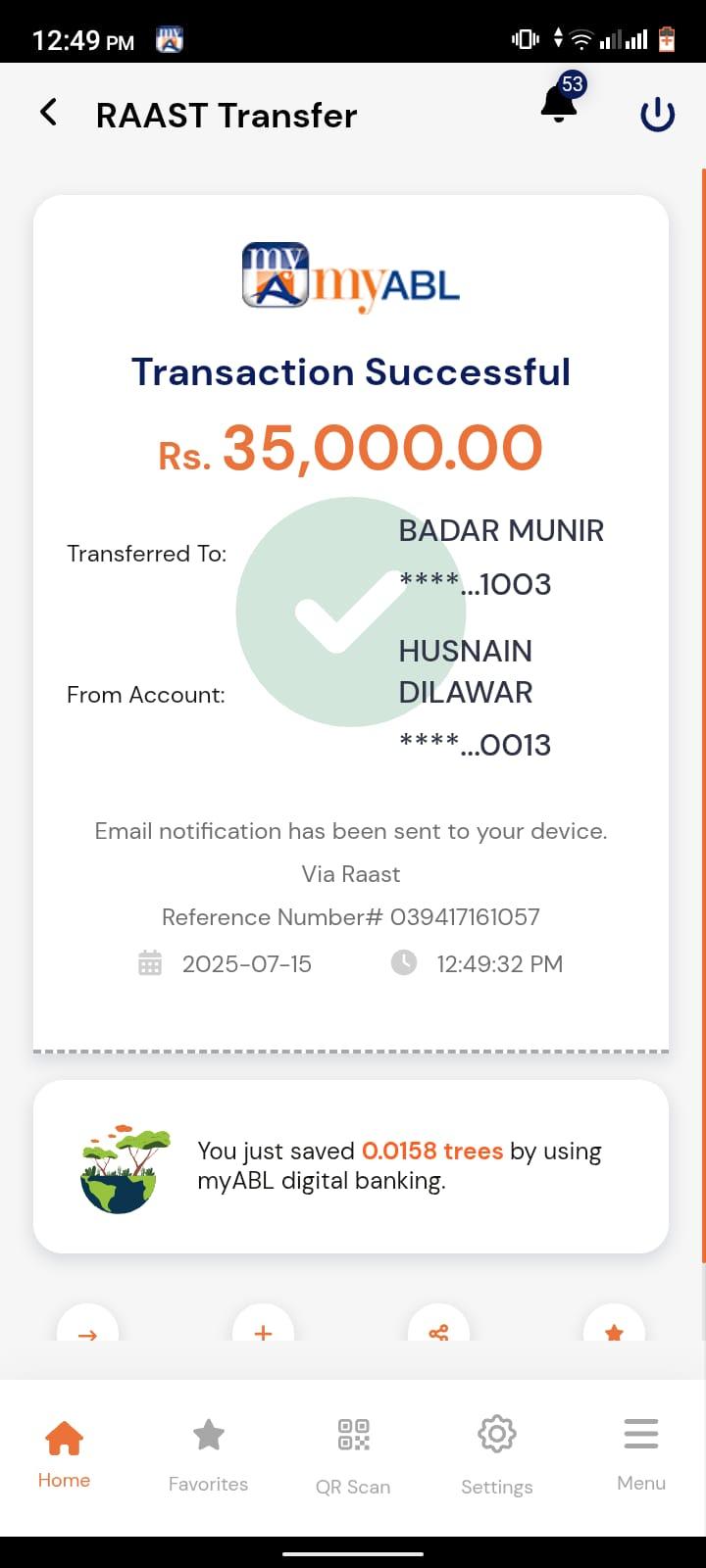Image resolution: width=706 pixels, height=1568 pixels.
Task: Switch to the Favorites tab
Action: pyautogui.click(x=208, y=1454)
